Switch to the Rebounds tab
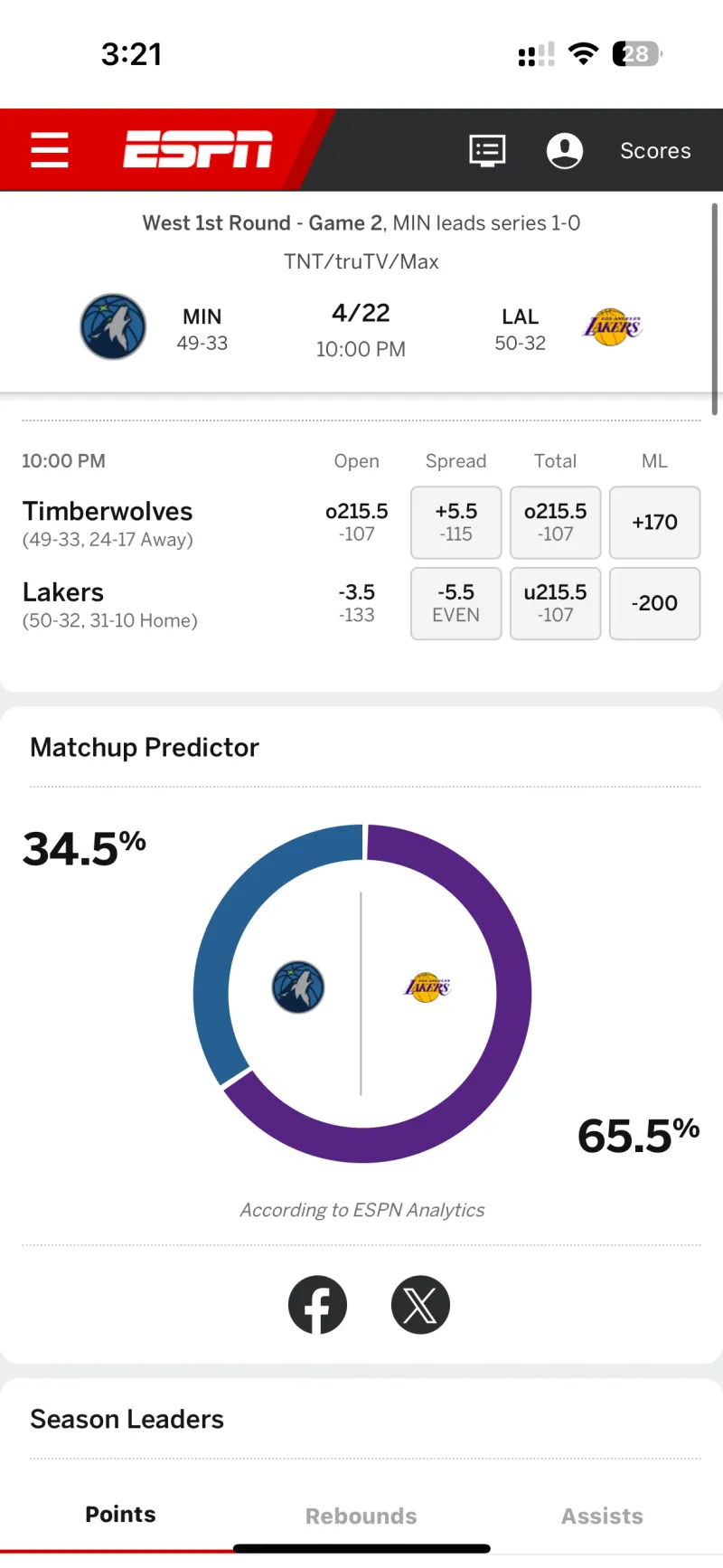The width and height of the screenshot is (723, 1568). tap(361, 1516)
